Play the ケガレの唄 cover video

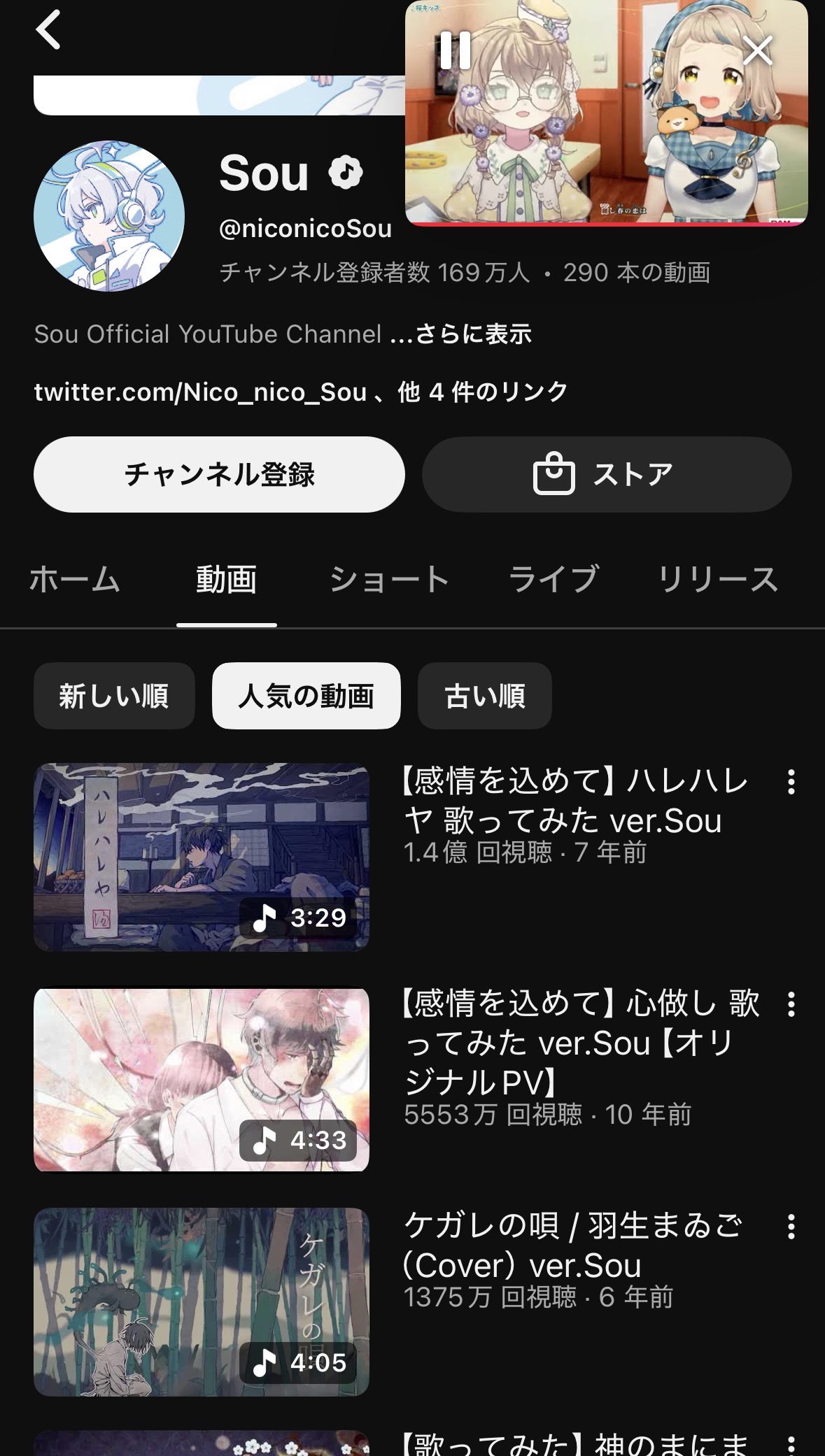[x=202, y=1301]
